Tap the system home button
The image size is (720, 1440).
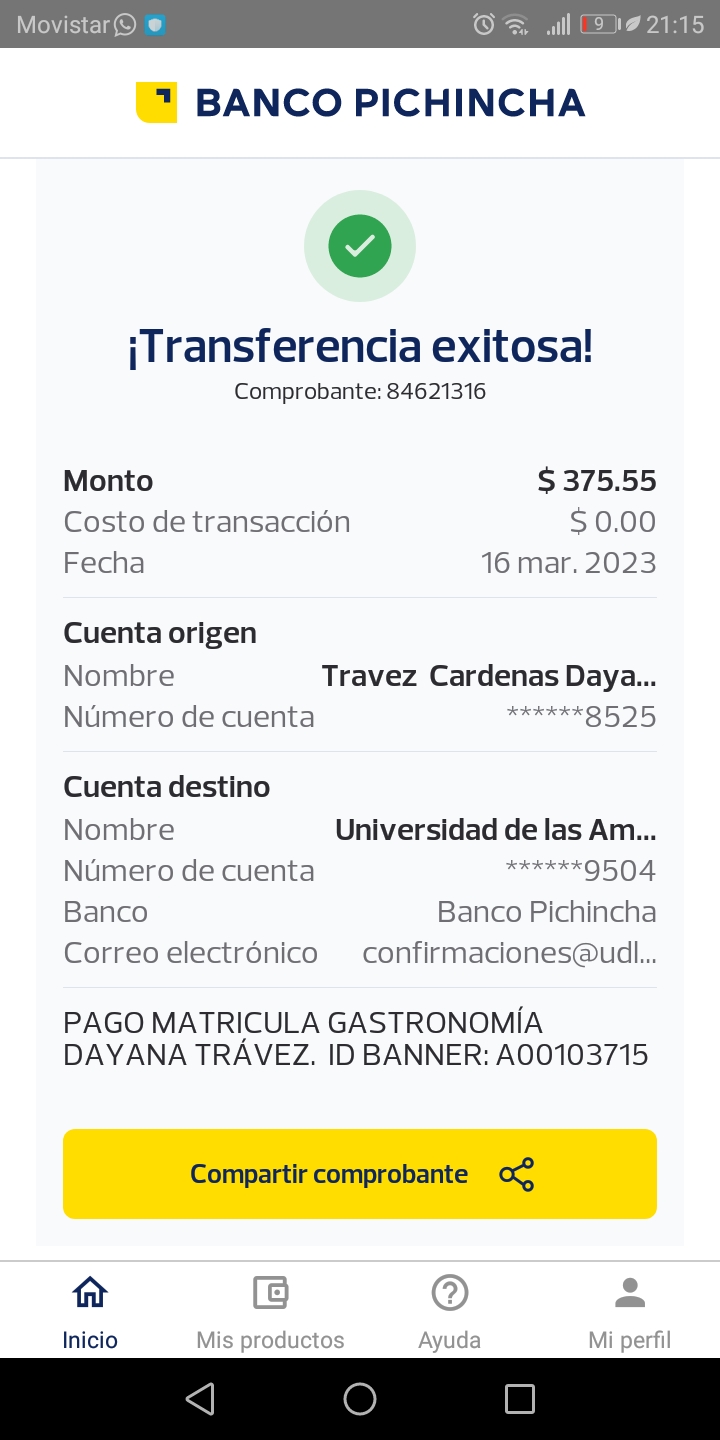coord(360,1399)
